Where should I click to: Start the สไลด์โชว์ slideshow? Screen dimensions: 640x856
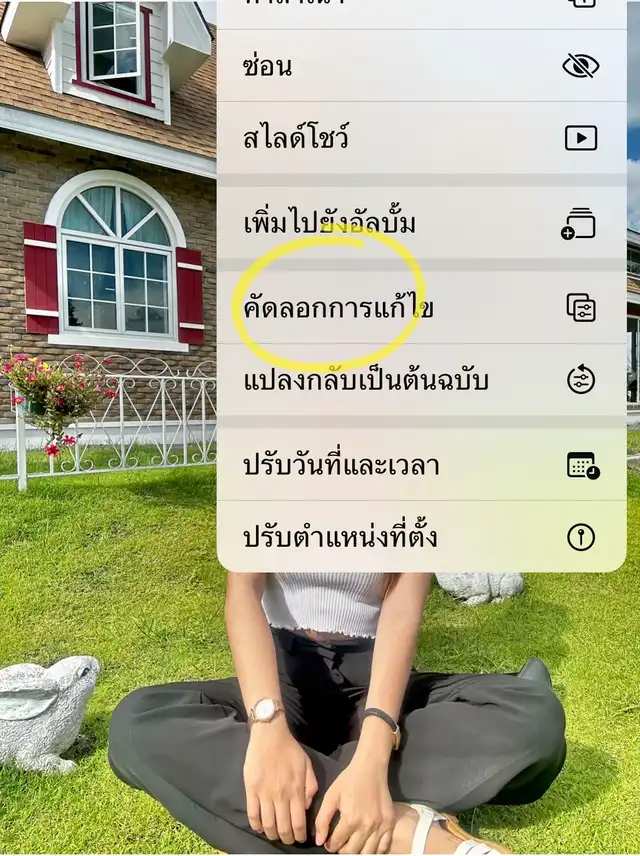pyautogui.click(x=421, y=138)
